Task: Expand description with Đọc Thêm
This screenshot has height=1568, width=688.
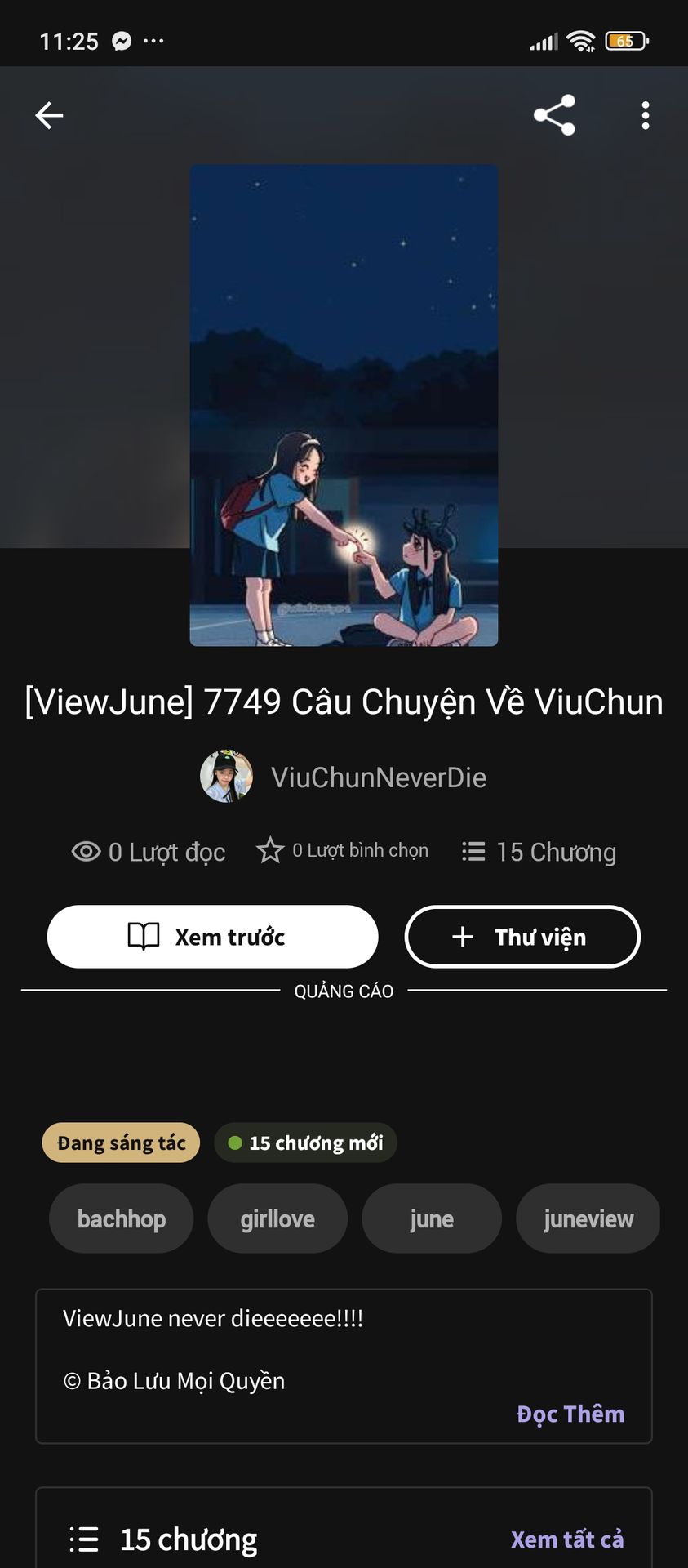Action: click(x=570, y=1414)
